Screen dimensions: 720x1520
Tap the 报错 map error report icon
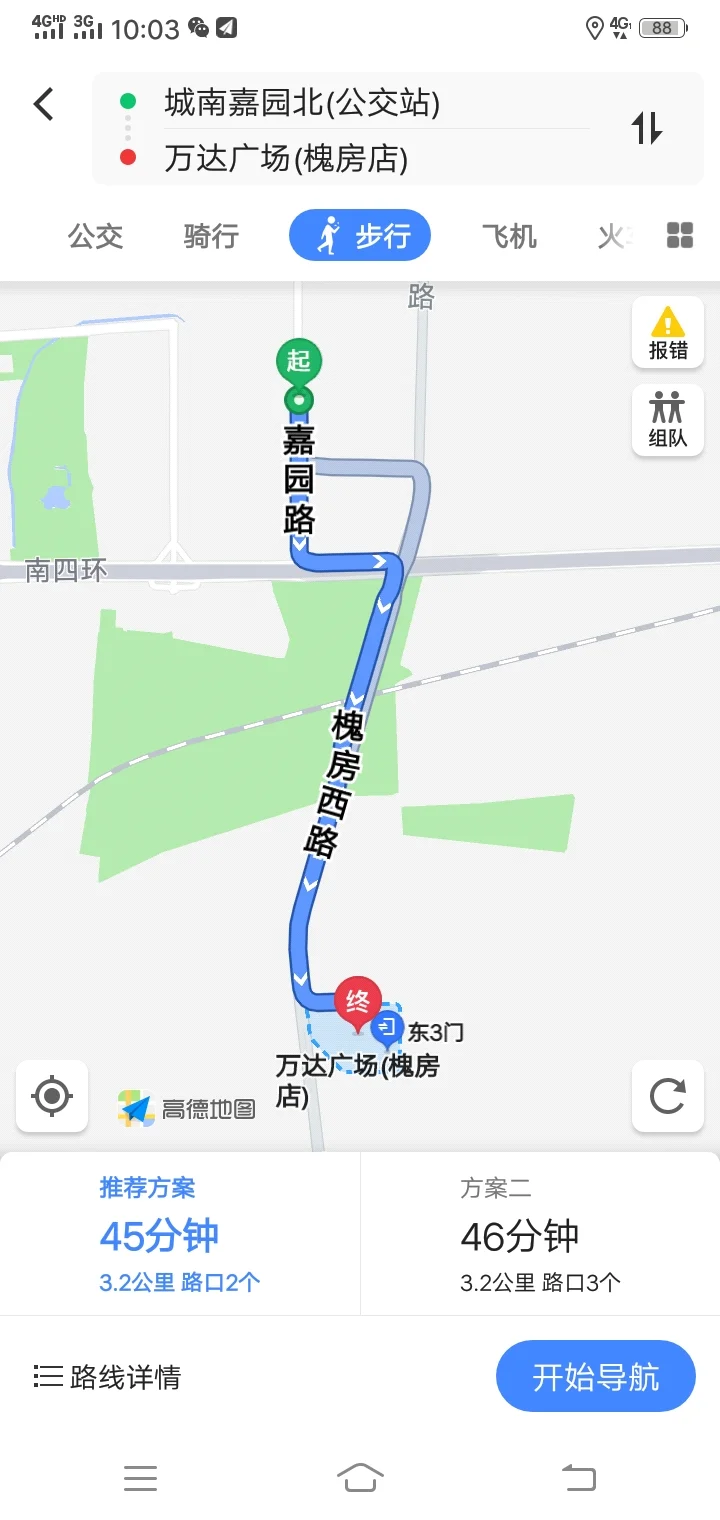[x=667, y=331]
